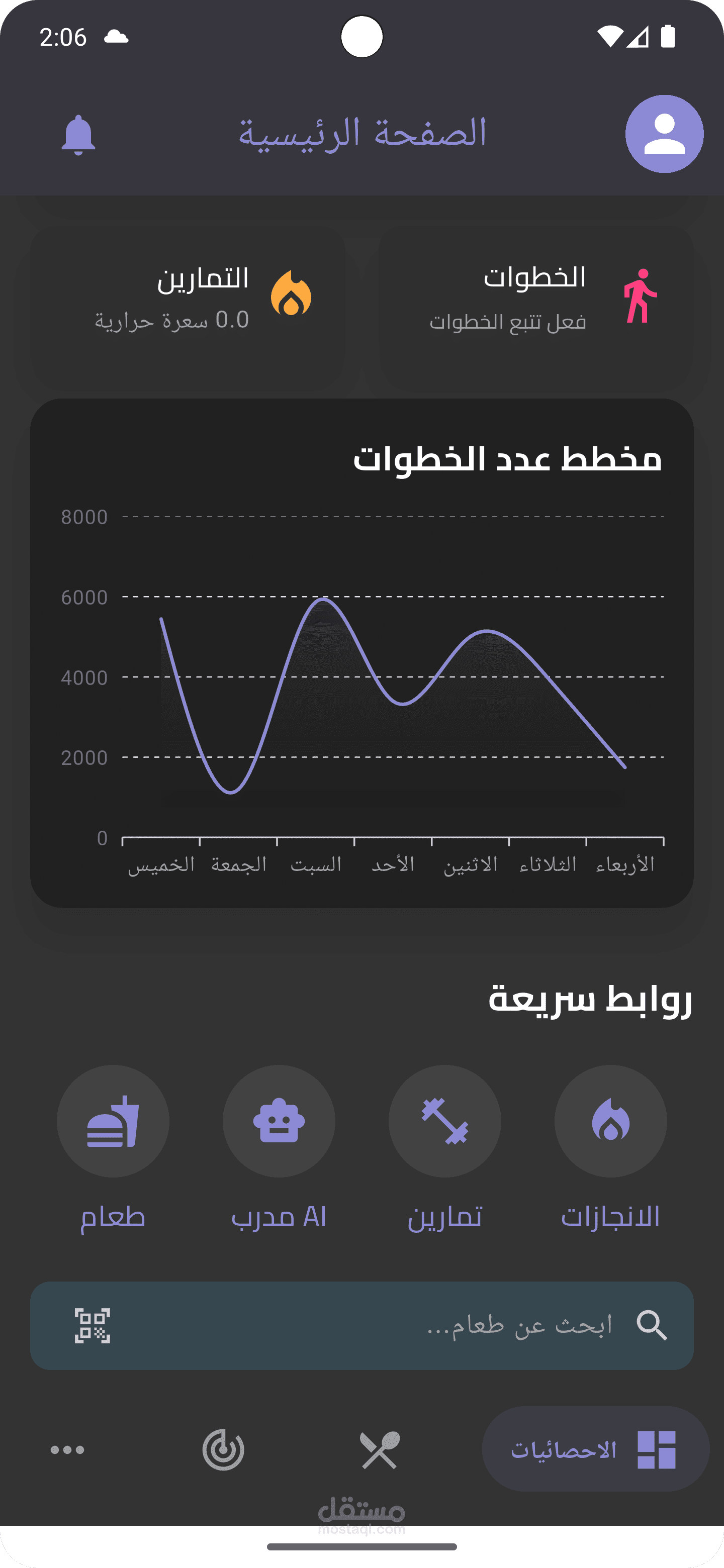Open the الانجازات quick link
This screenshot has height=1568, width=724.
[610, 1121]
